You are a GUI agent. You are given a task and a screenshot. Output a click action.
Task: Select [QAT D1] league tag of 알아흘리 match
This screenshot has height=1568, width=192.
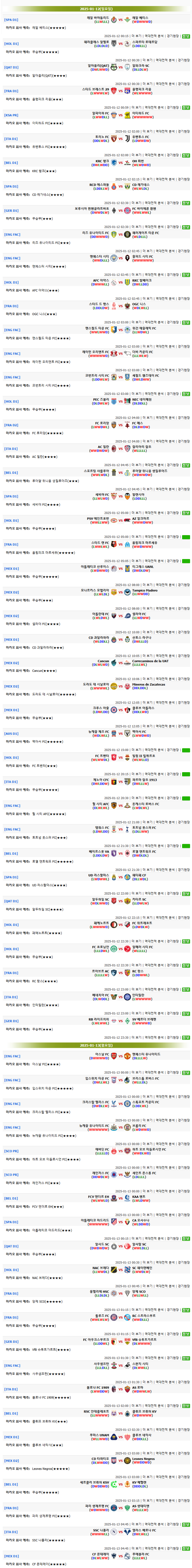pyautogui.click(x=12, y=67)
